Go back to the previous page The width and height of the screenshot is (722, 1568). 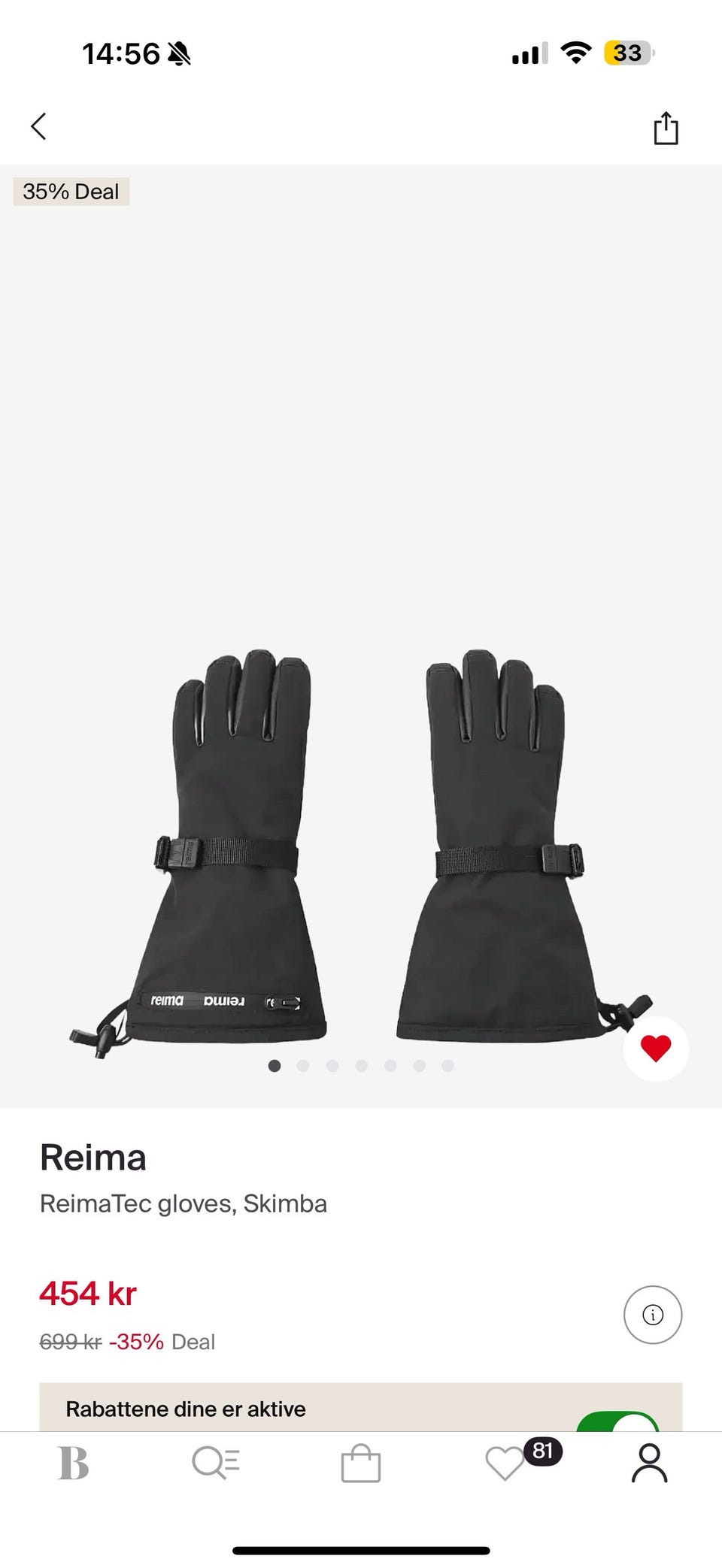coord(39,126)
